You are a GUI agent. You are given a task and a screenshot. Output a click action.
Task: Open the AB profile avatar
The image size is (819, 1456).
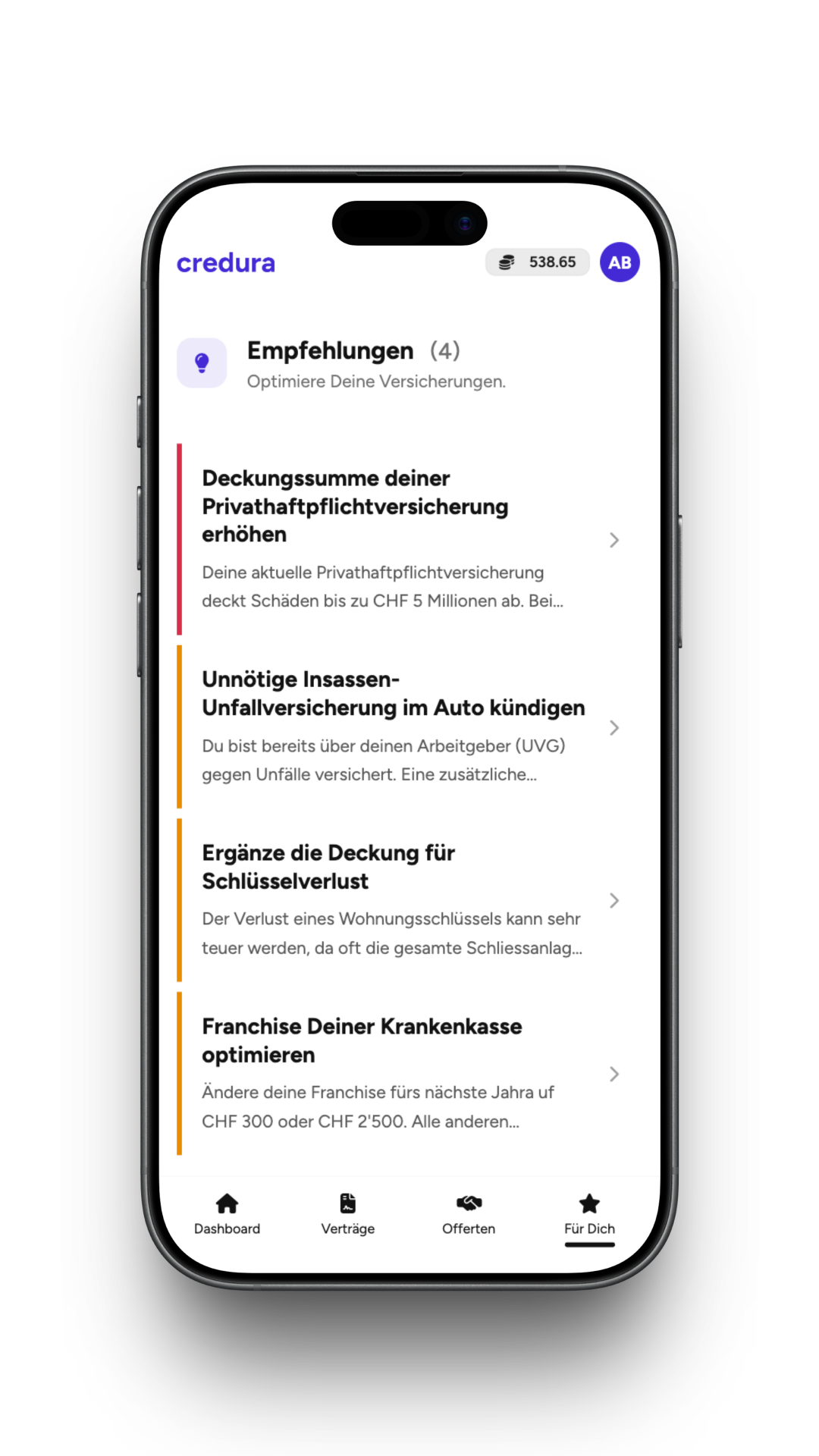(x=620, y=262)
